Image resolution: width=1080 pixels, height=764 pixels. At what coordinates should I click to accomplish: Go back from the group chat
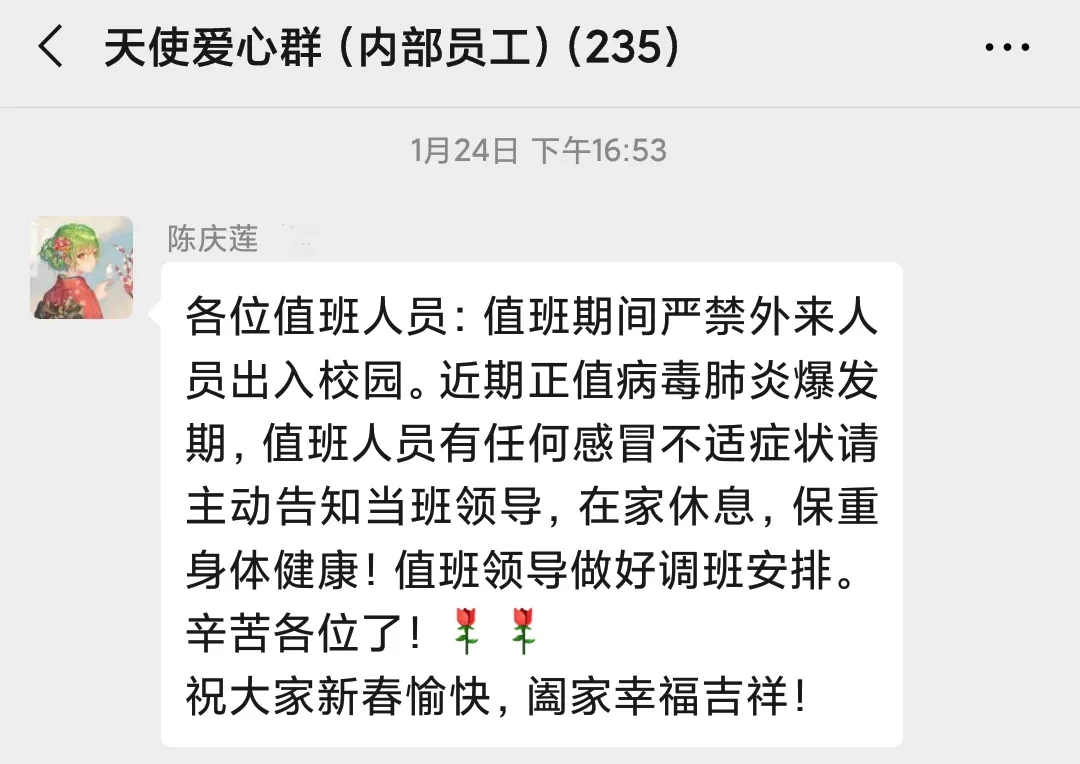click(50, 47)
